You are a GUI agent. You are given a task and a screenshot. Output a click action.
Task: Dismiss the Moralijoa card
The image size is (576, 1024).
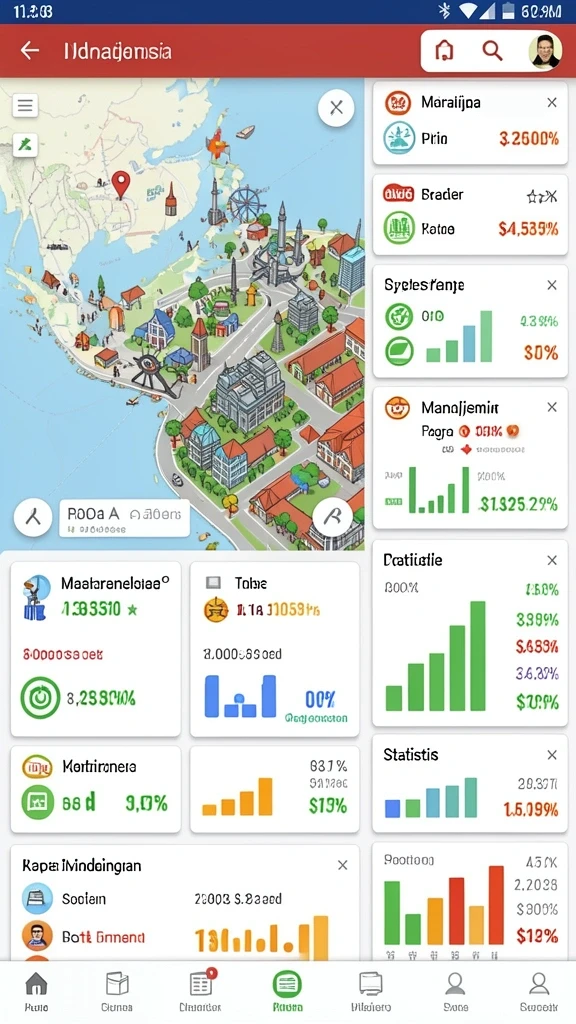pyautogui.click(x=552, y=103)
